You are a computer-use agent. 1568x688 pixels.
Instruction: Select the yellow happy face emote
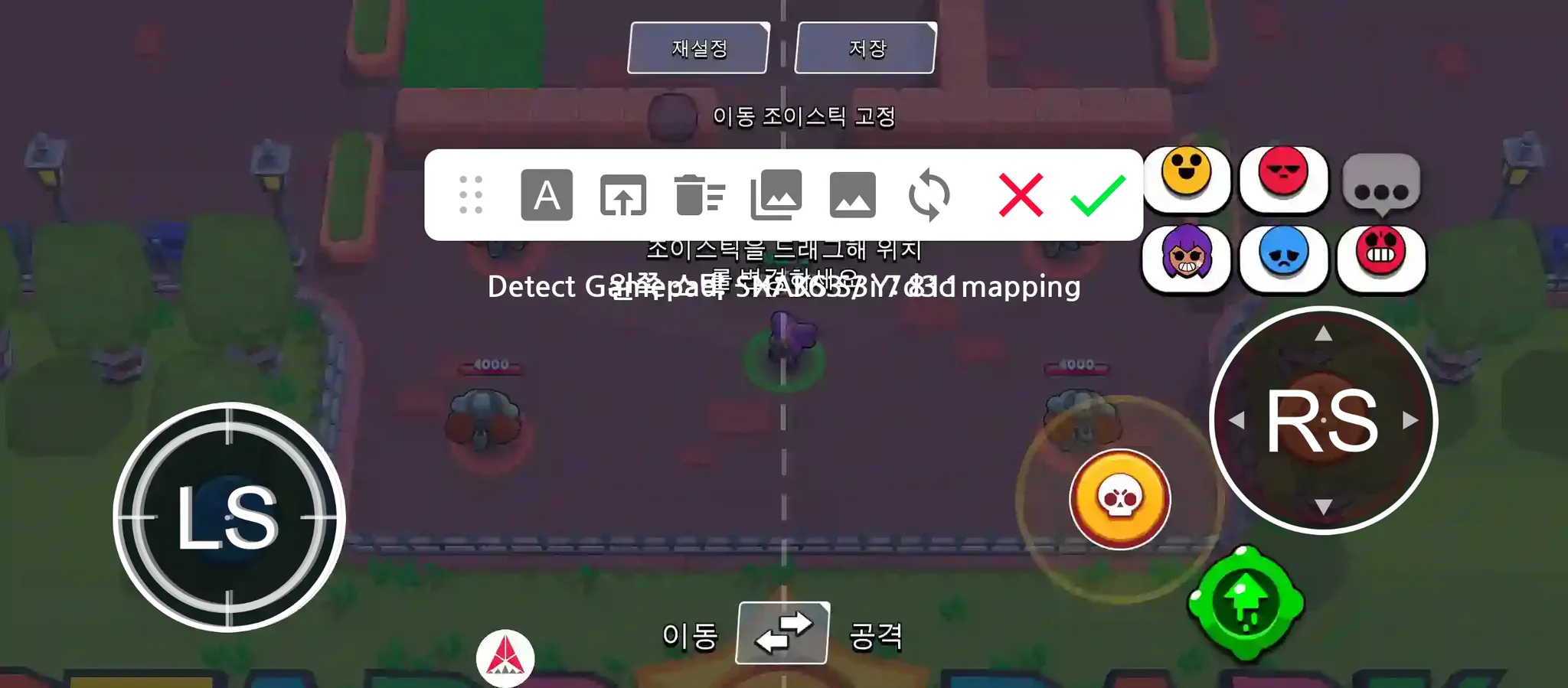[1186, 177]
